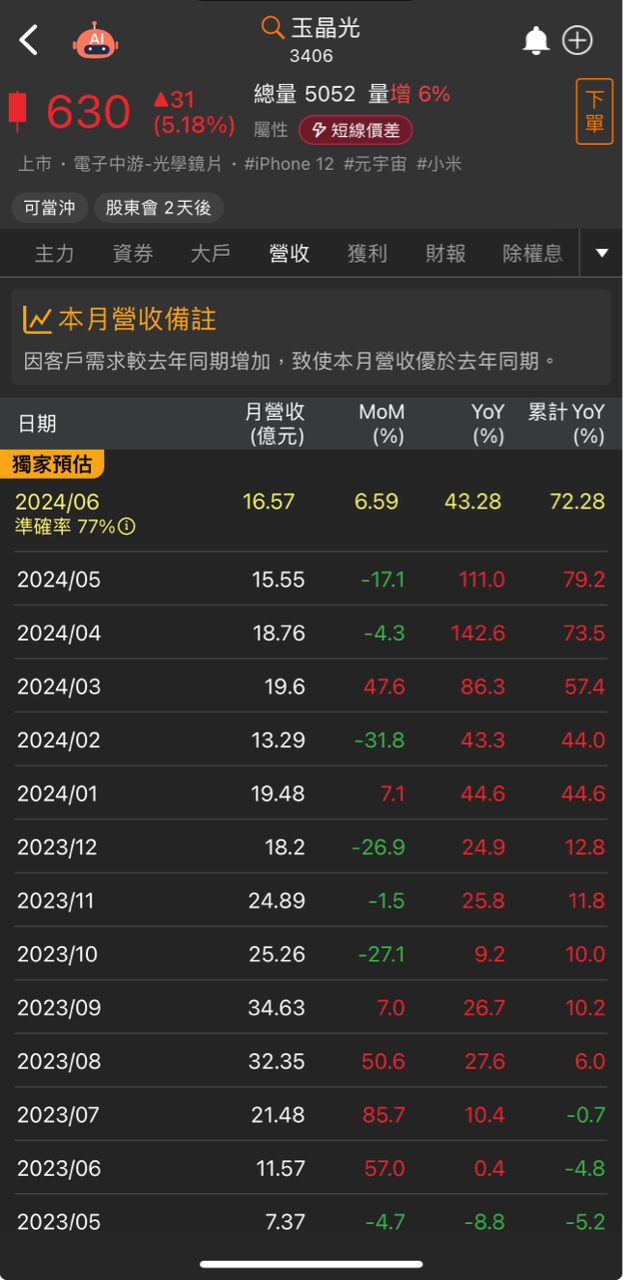Go back to the previous screen
The height and width of the screenshot is (1280, 623).
coord(29,40)
